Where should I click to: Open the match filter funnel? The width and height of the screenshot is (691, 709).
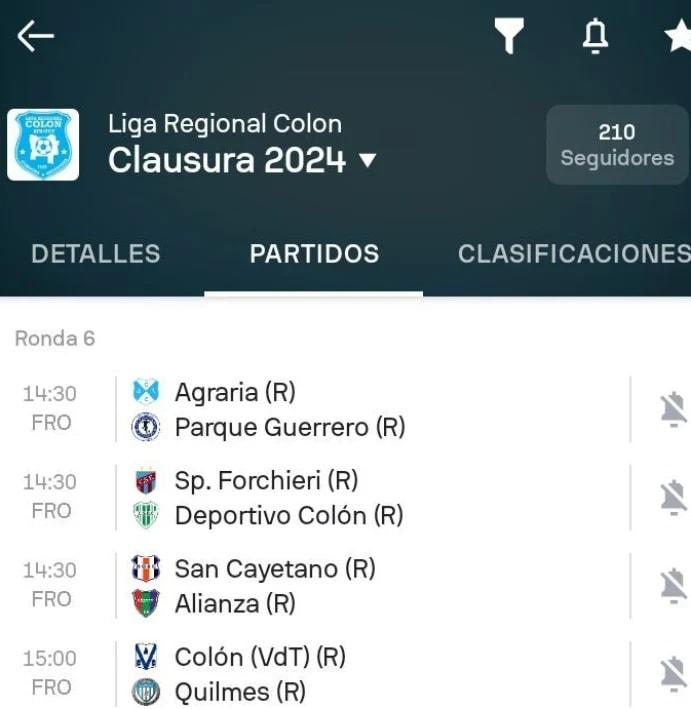click(x=509, y=37)
